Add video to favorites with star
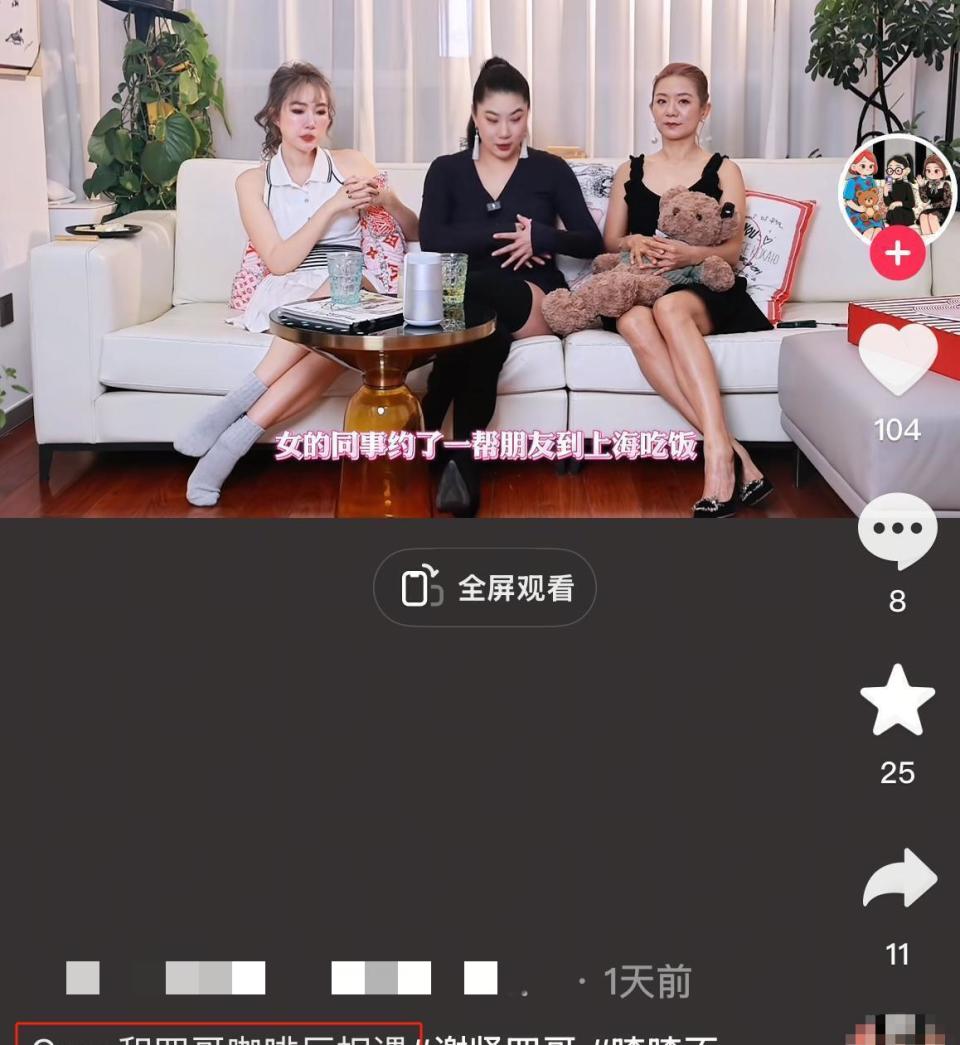The image size is (960, 1045). coord(897,701)
